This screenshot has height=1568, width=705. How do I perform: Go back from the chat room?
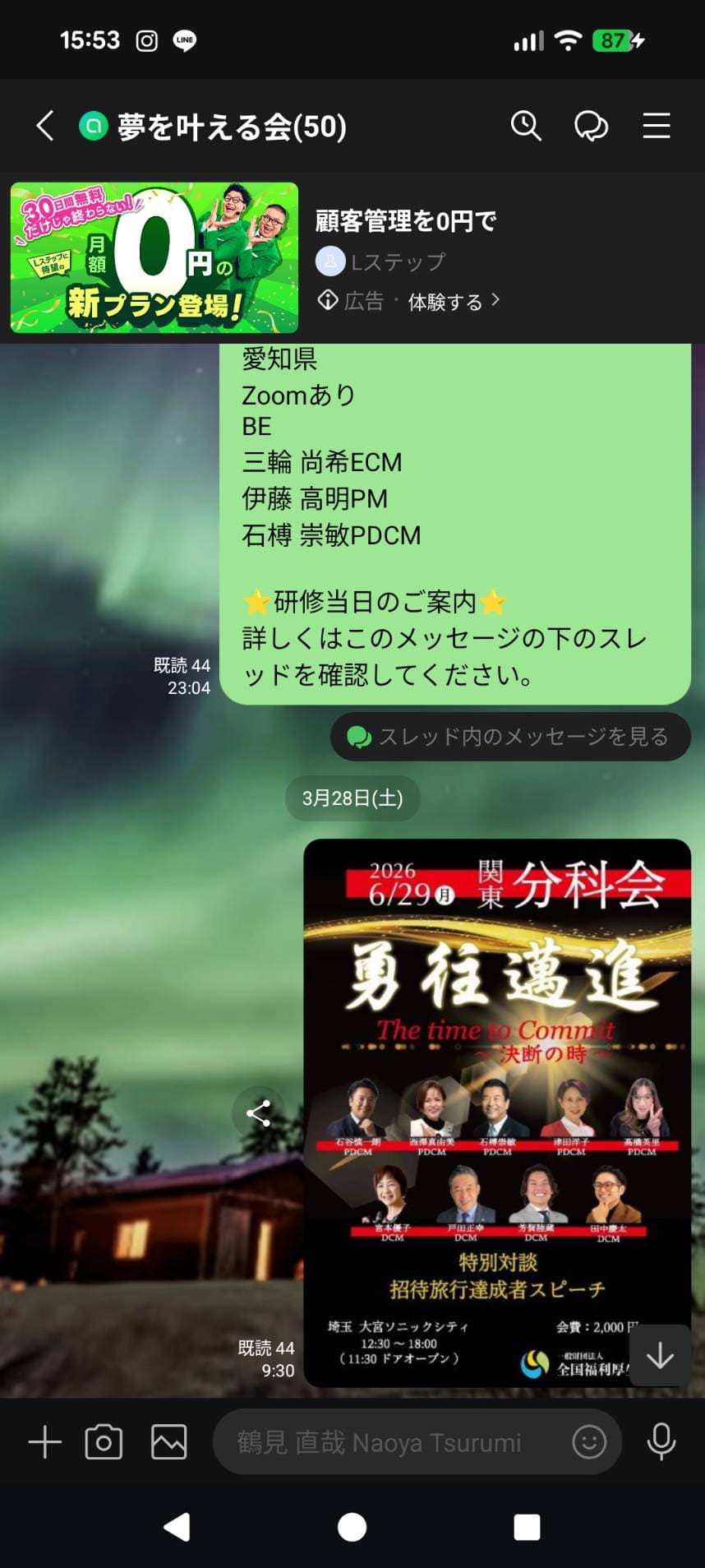45,126
